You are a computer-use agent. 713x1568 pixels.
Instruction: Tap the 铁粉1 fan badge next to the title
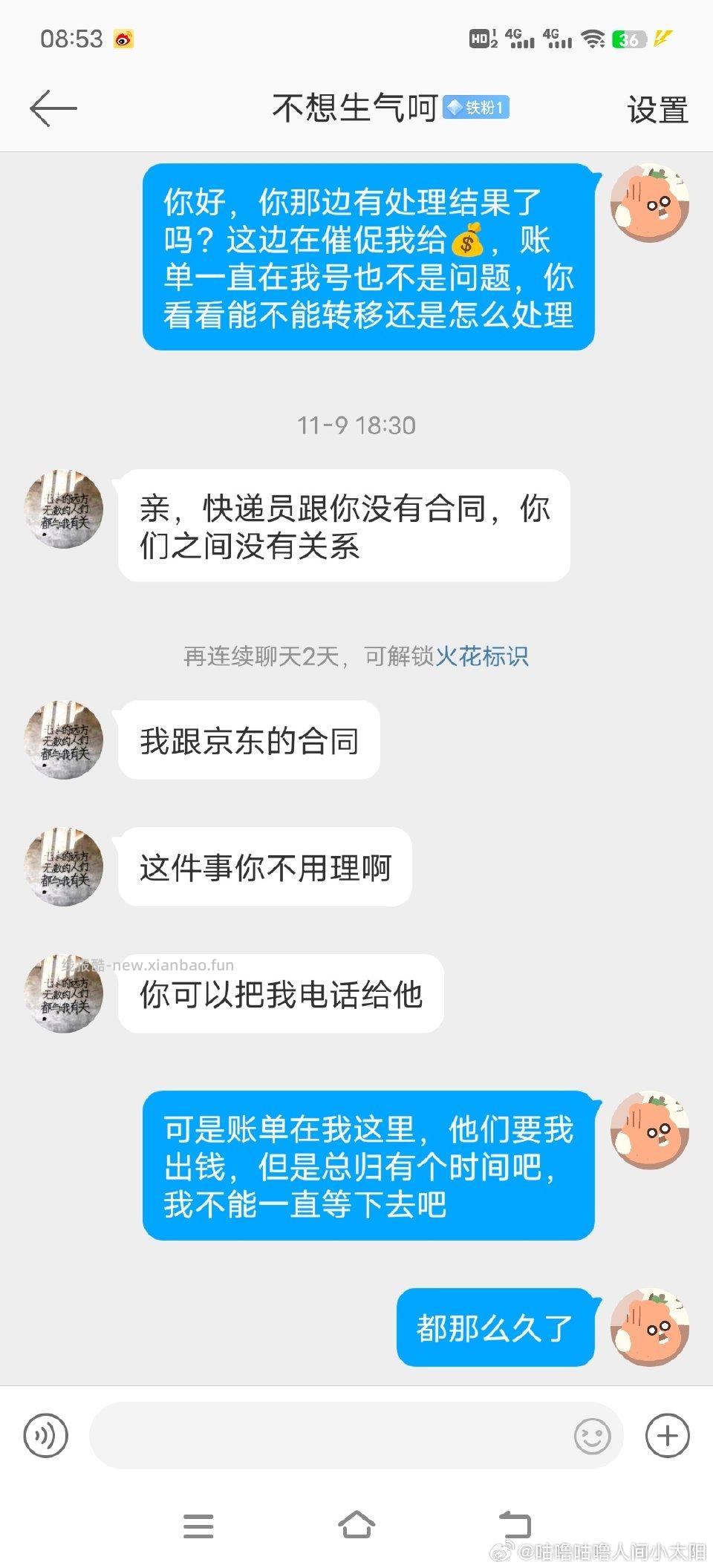pos(478,108)
